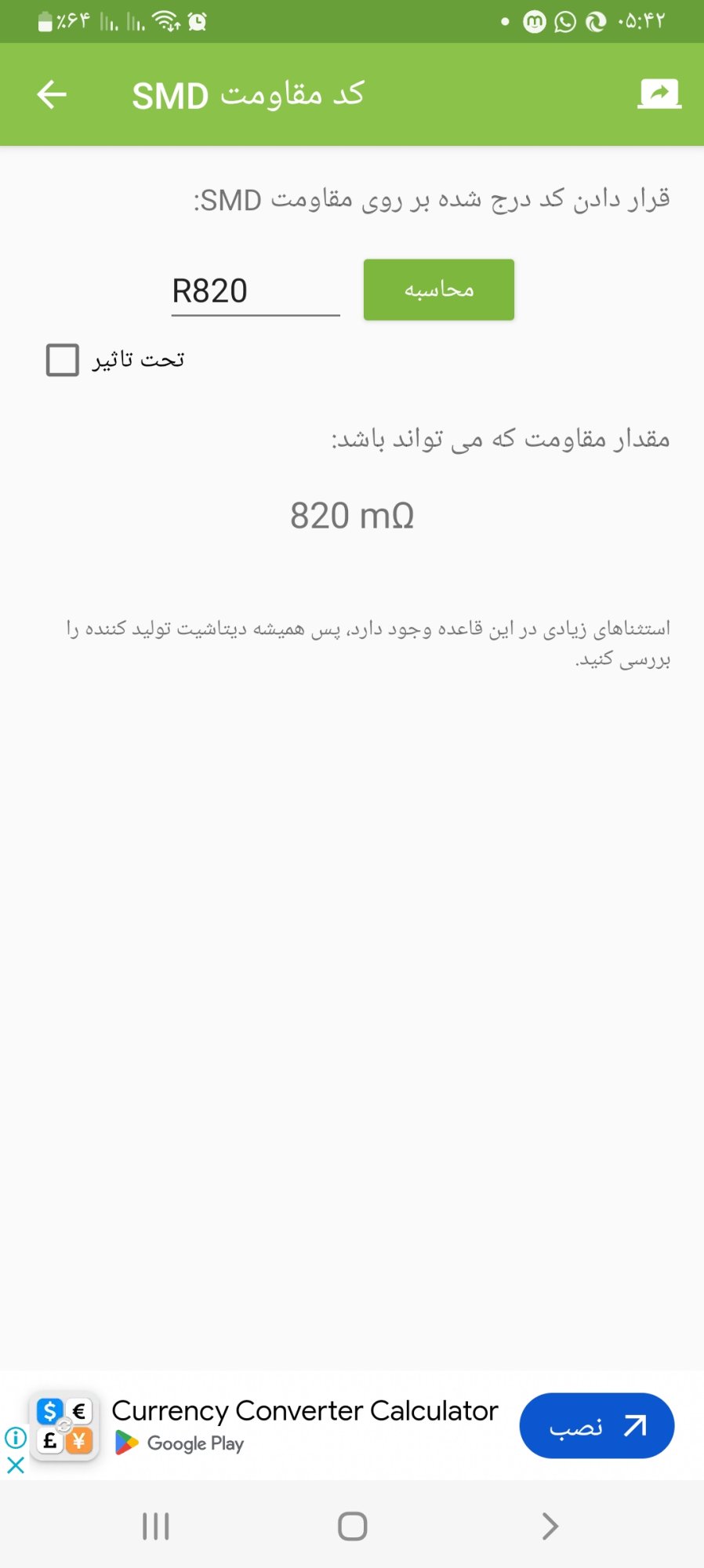This screenshot has width=704, height=1568.
Task: Edit the R820 code input field
Action: (256, 292)
